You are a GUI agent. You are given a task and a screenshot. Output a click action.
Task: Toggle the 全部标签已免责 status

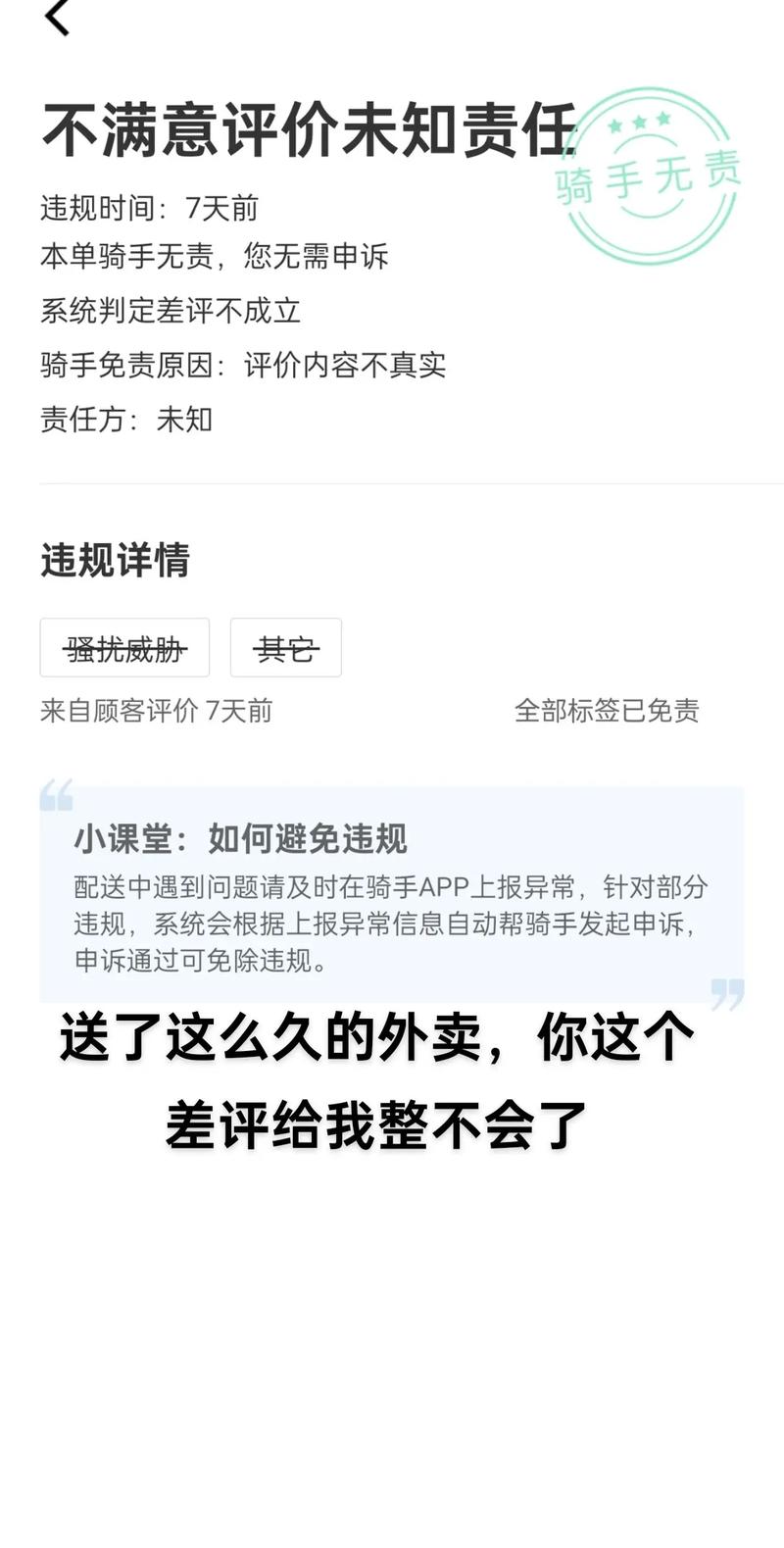point(608,713)
